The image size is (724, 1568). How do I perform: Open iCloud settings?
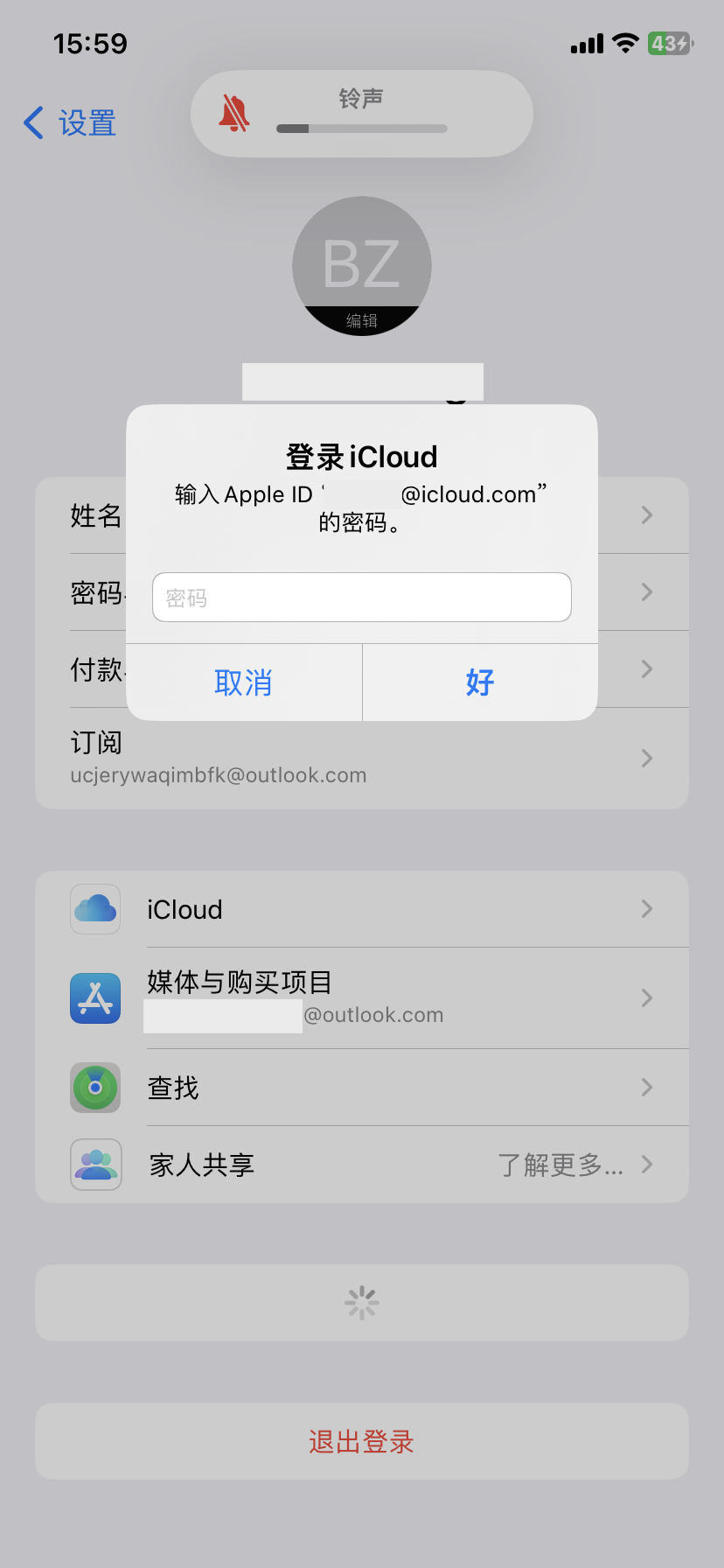coord(361,909)
